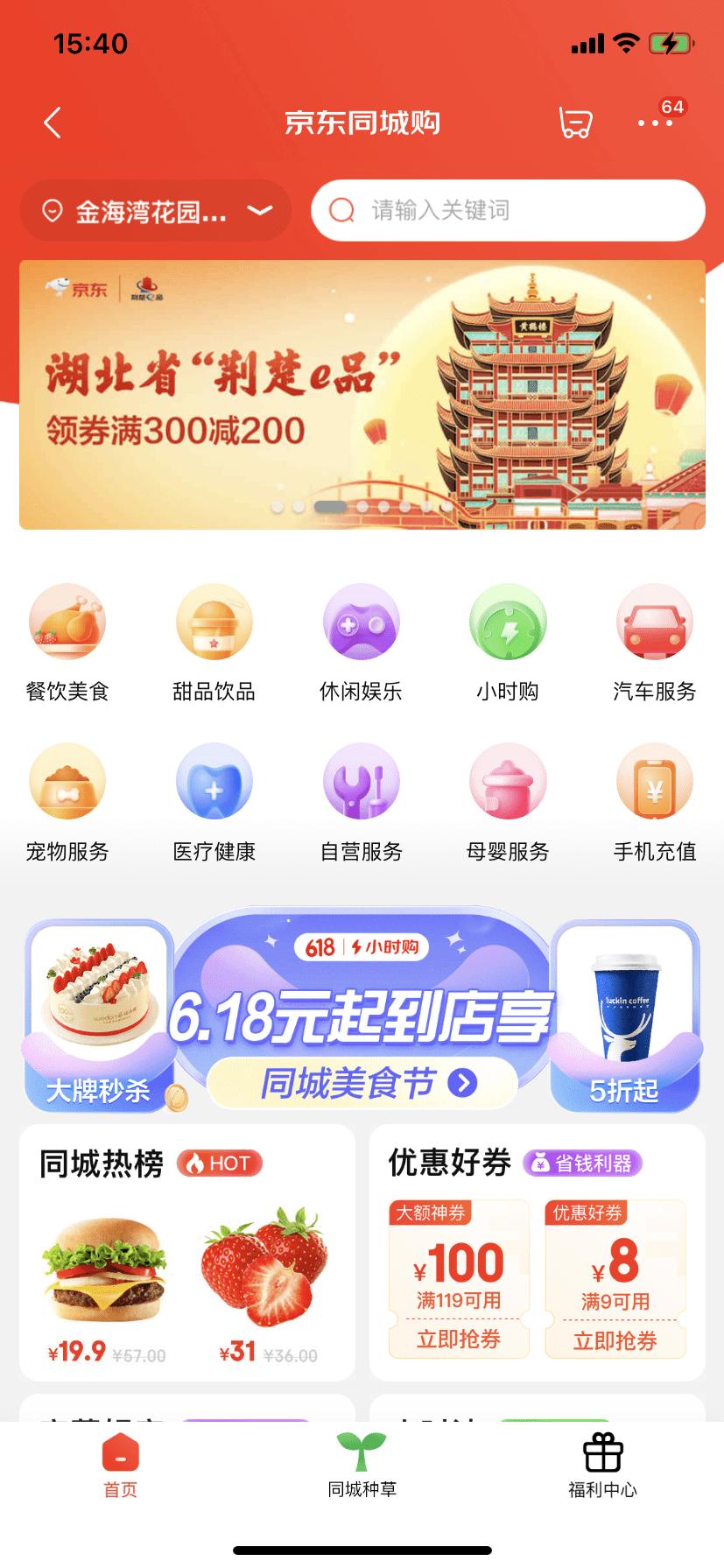Tap the 医疗健康 tooth icon

click(214, 781)
